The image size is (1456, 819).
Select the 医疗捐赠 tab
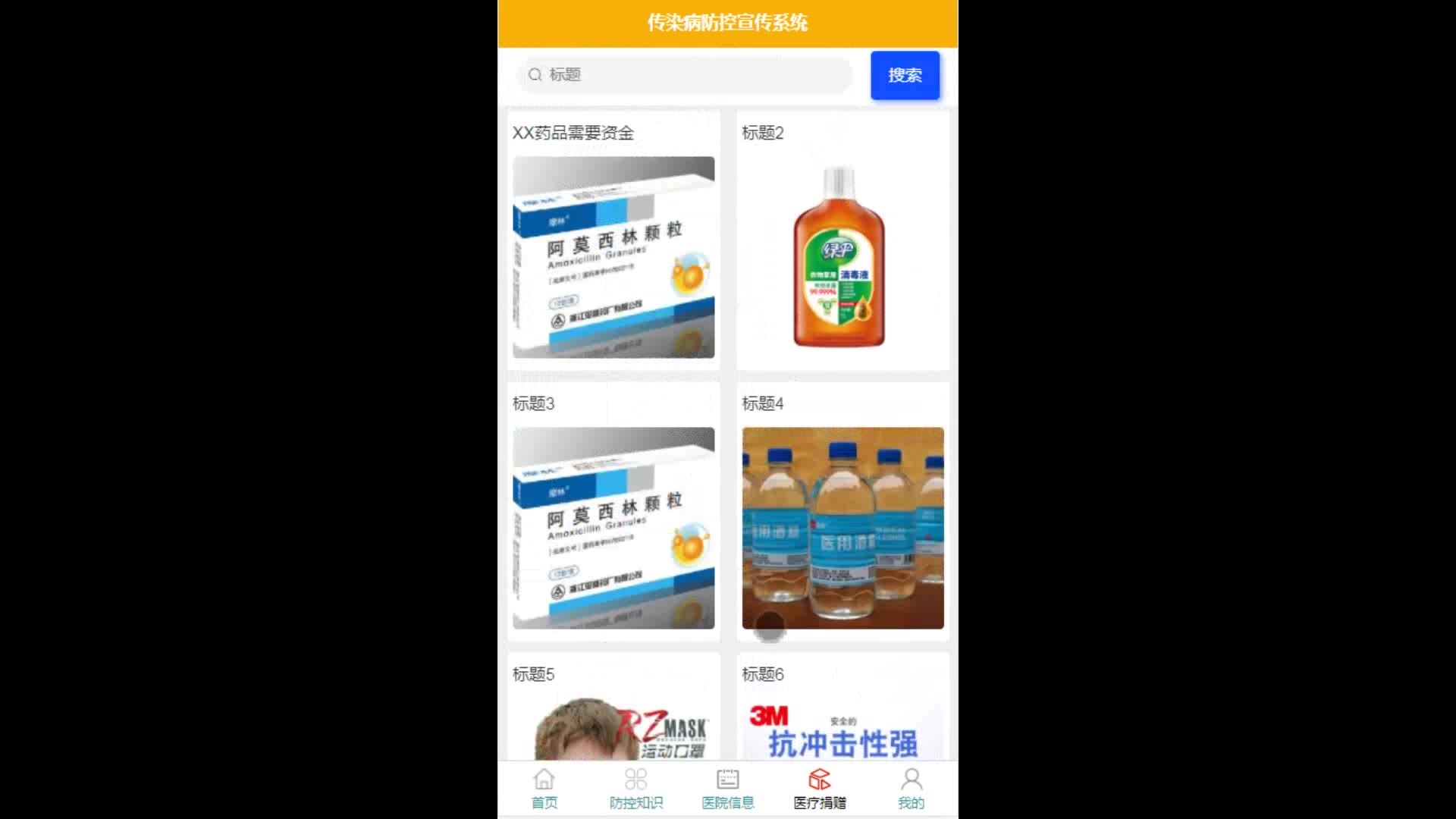tap(819, 789)
